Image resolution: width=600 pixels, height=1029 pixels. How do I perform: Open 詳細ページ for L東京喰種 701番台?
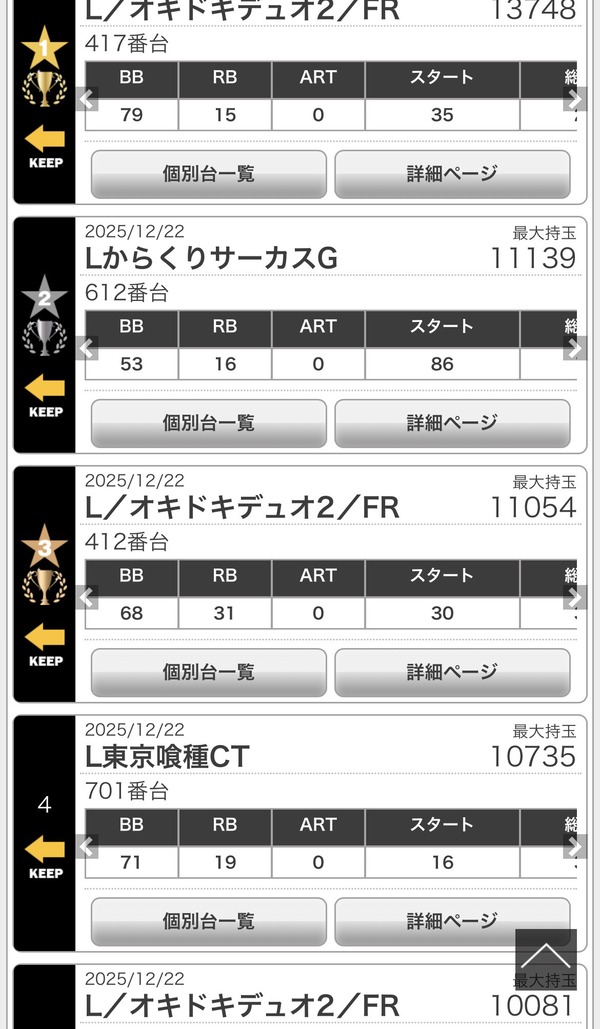click(452, 921)
